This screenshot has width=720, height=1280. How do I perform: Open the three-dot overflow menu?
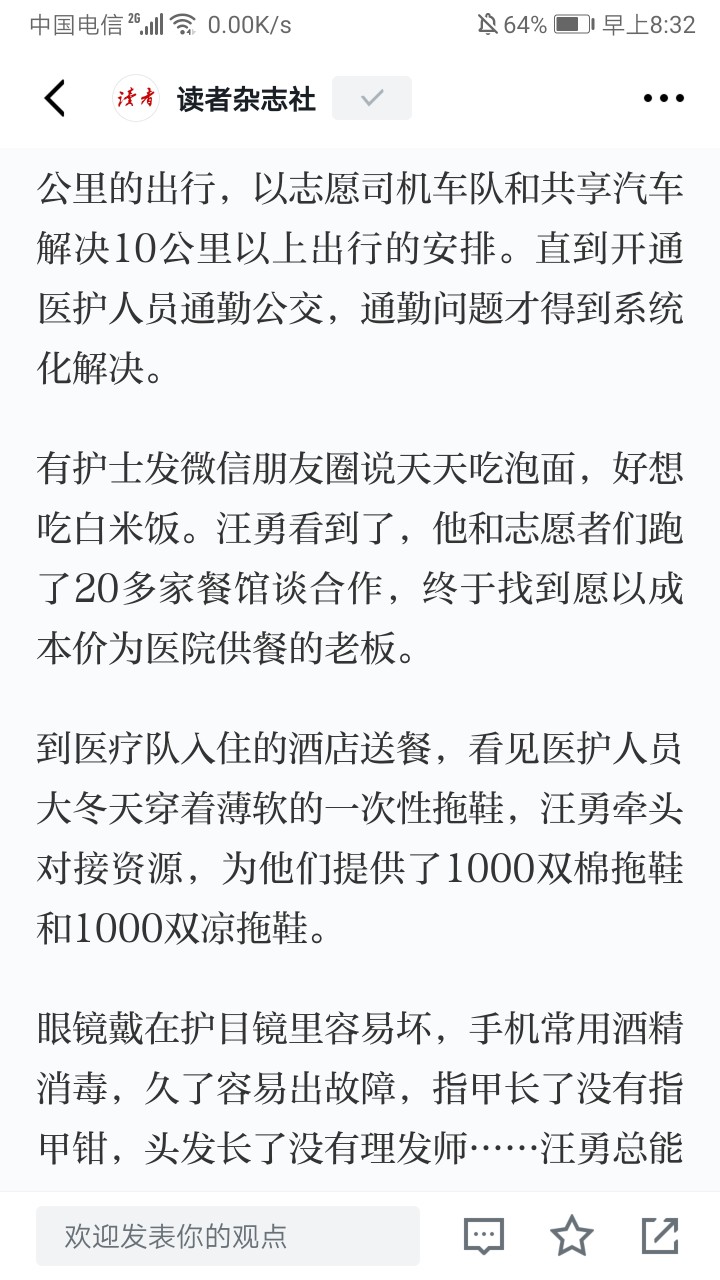click(x=662, y=98)
